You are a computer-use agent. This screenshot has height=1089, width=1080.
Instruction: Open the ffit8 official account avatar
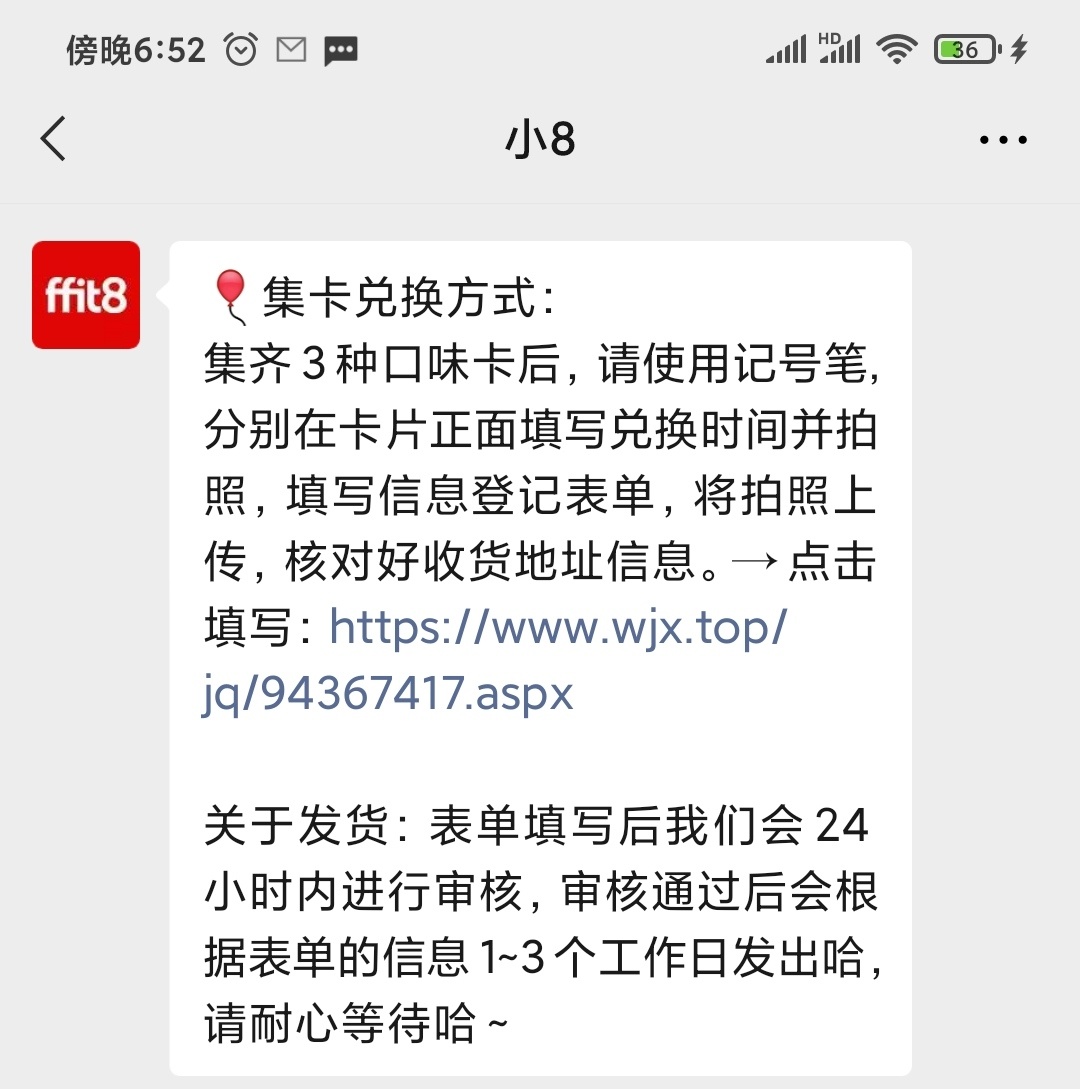click(x=85, y=295)
